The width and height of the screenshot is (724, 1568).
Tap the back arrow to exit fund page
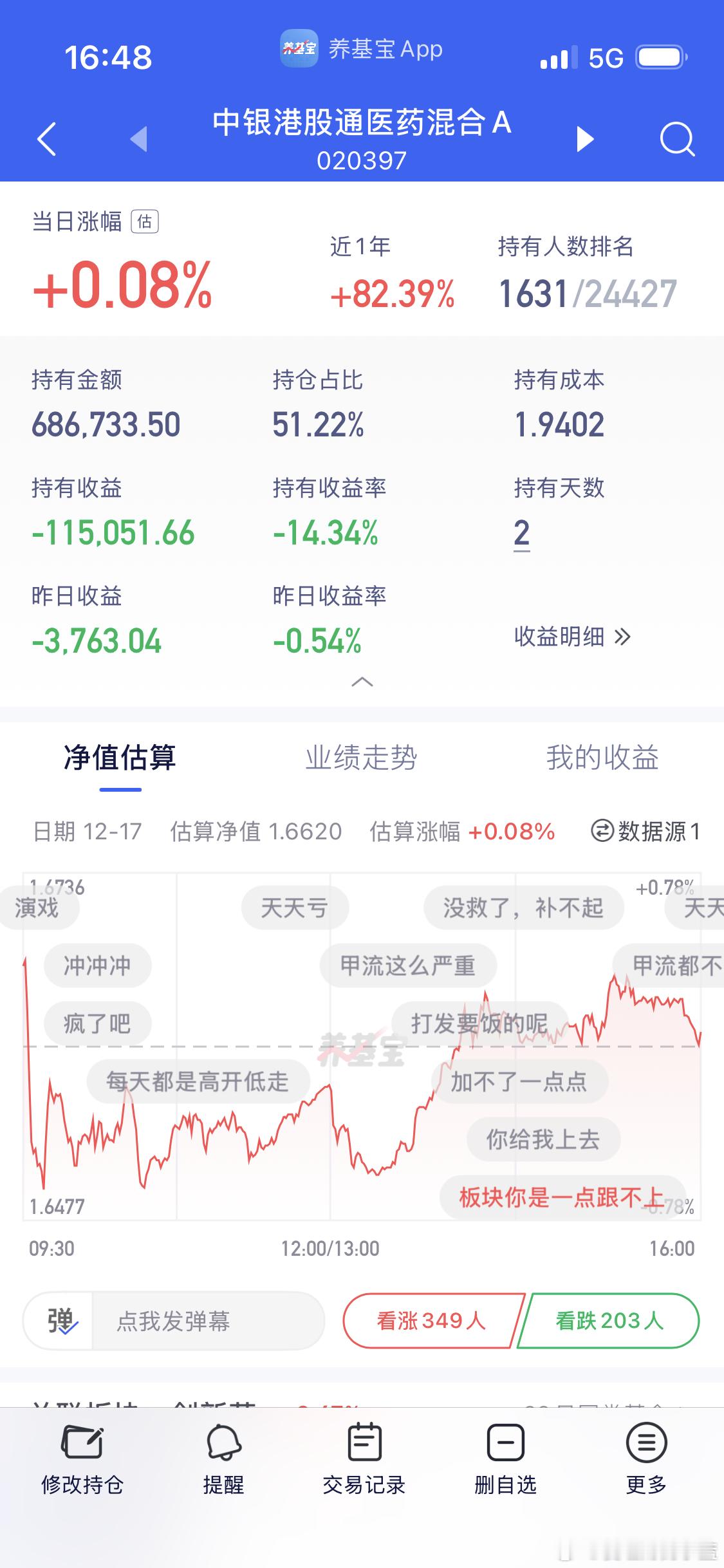pyautogui.click(x=46, y=138)
